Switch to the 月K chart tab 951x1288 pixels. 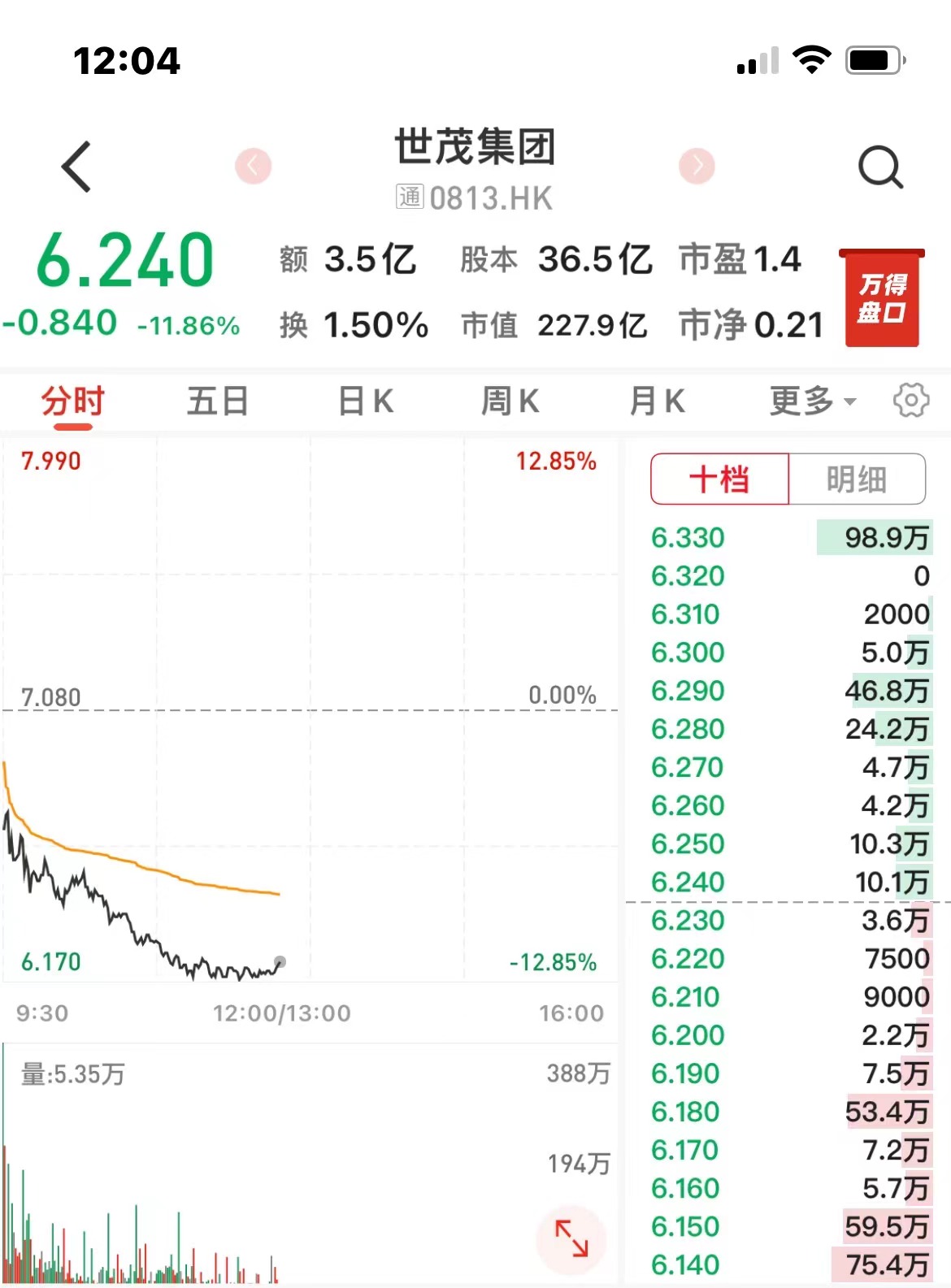[x=657, y=401]
